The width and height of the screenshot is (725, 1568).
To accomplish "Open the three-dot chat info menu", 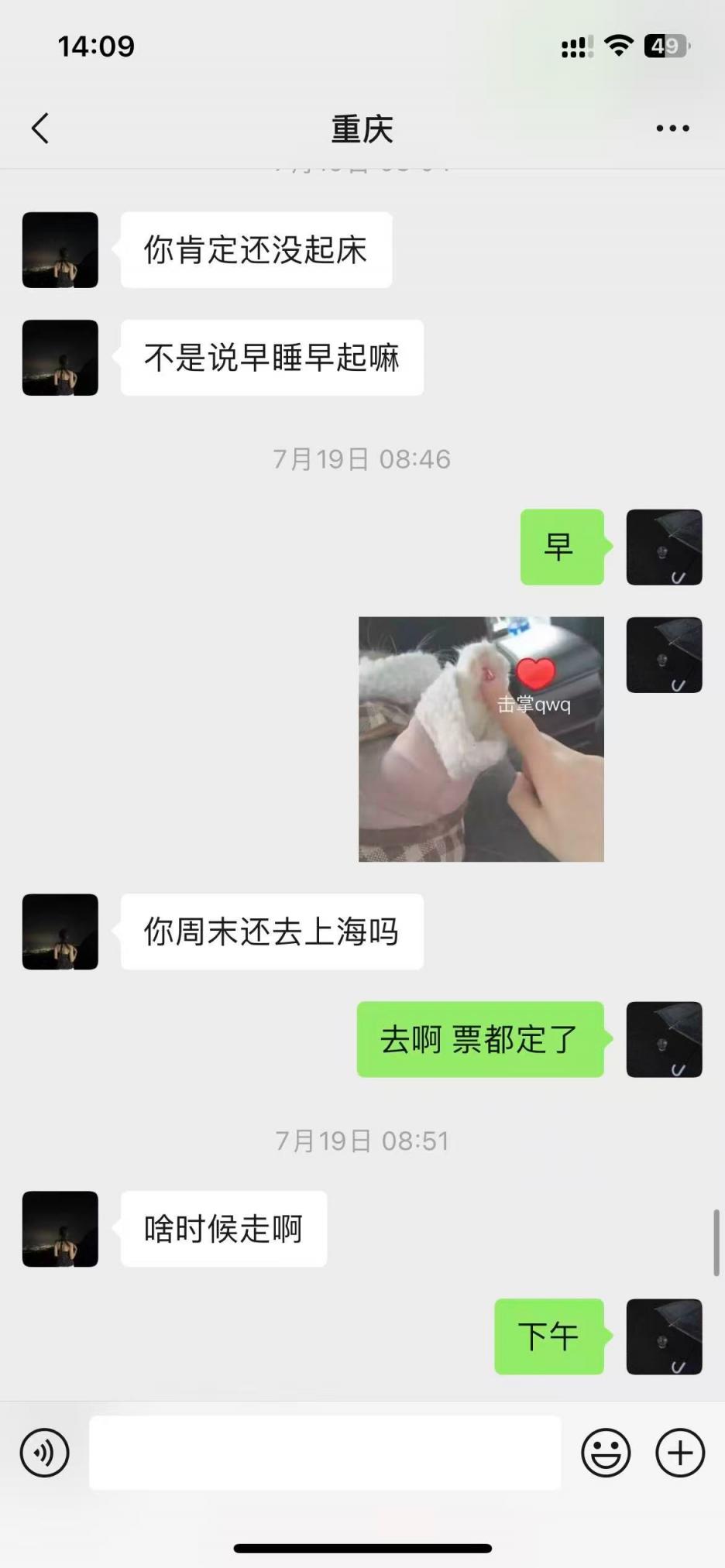I will coord(672,129).
